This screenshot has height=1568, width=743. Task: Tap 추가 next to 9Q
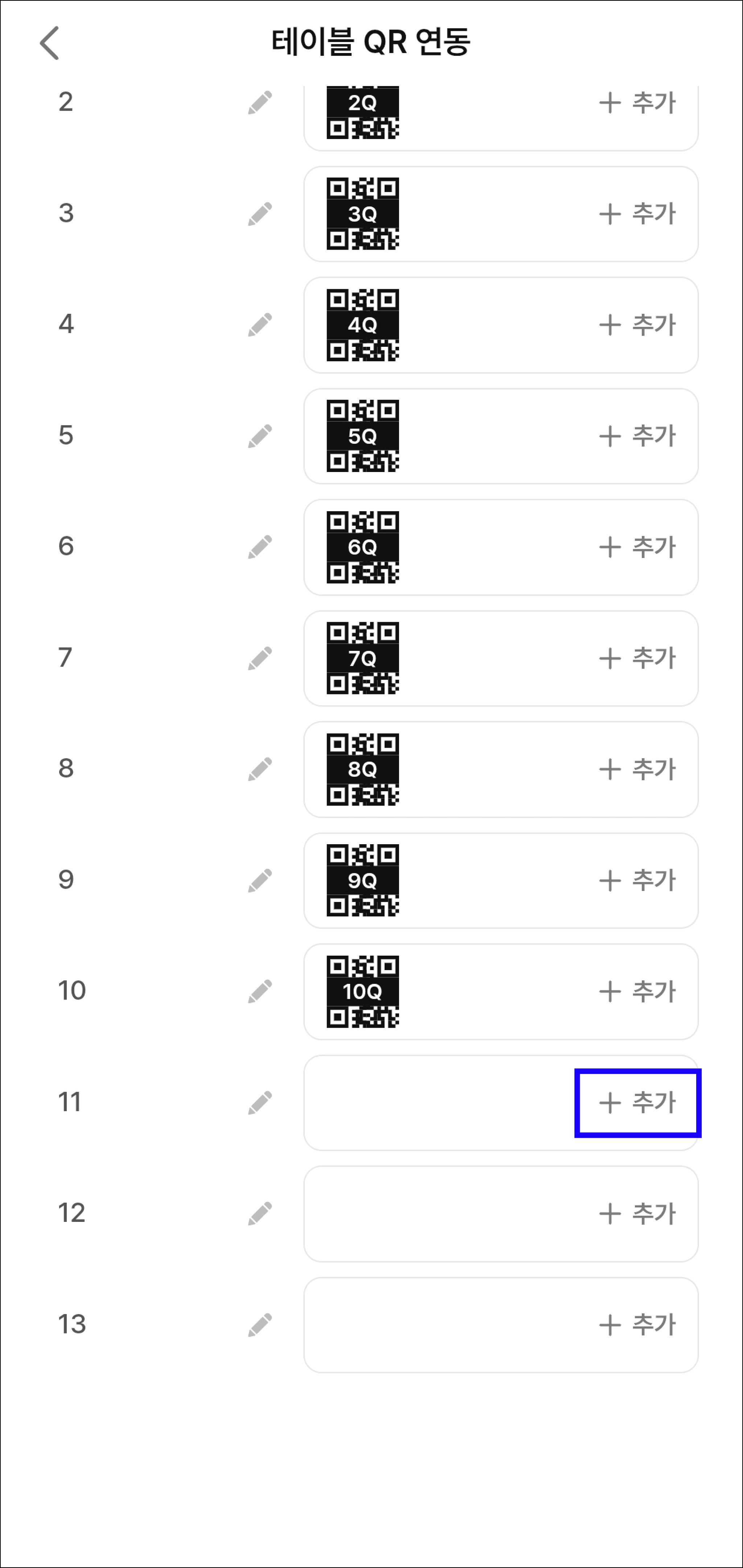tap(637, 880)
